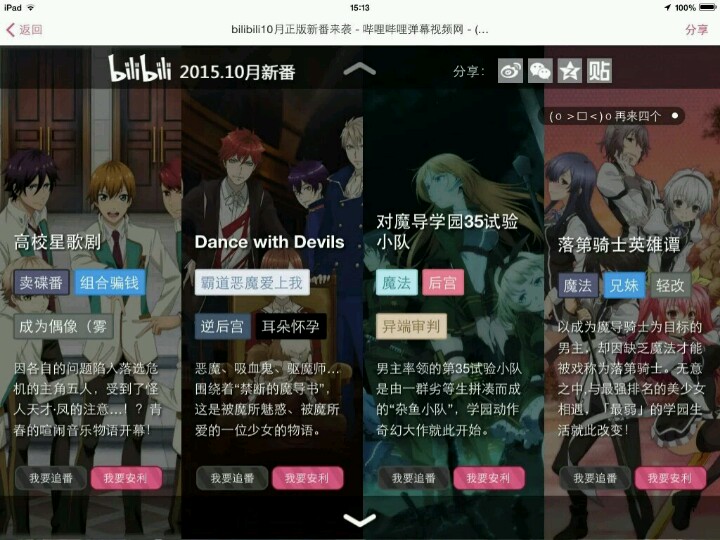Tap 我要追番 for 高校星歌剧
The image size is (720, 540).
pos(51,478)
